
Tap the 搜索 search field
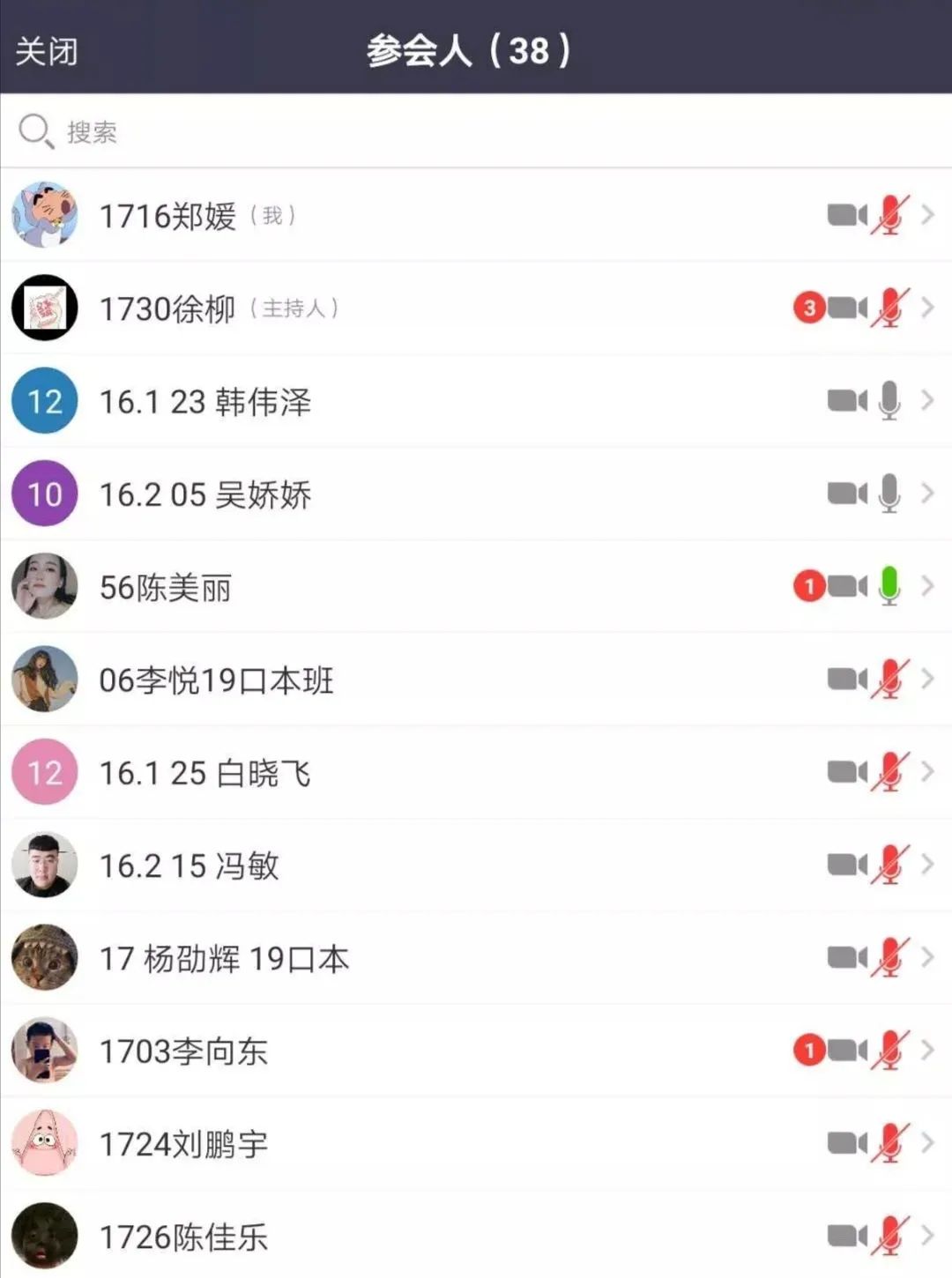tap(476, 132)
